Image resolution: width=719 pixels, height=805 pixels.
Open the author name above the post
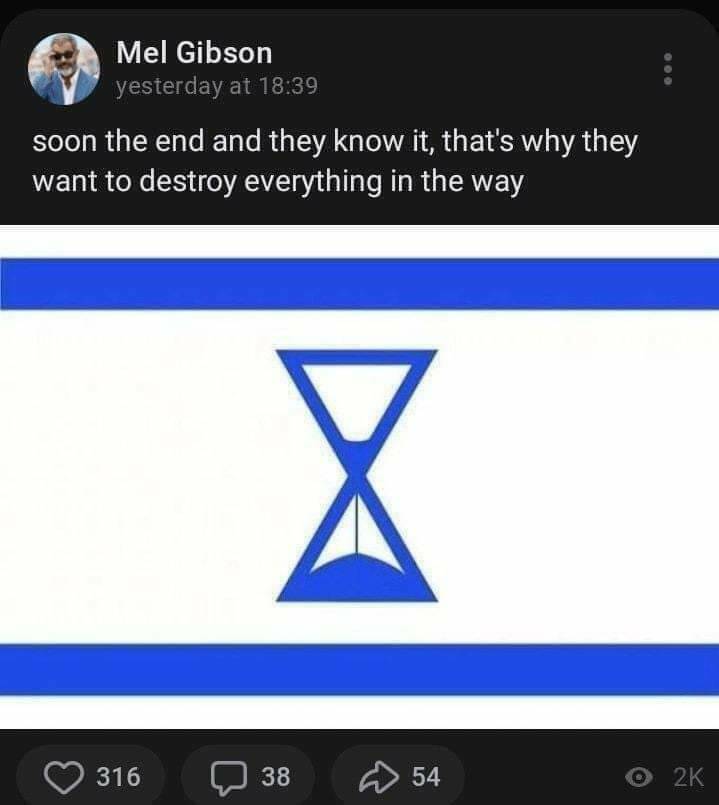tap(193, 52)
